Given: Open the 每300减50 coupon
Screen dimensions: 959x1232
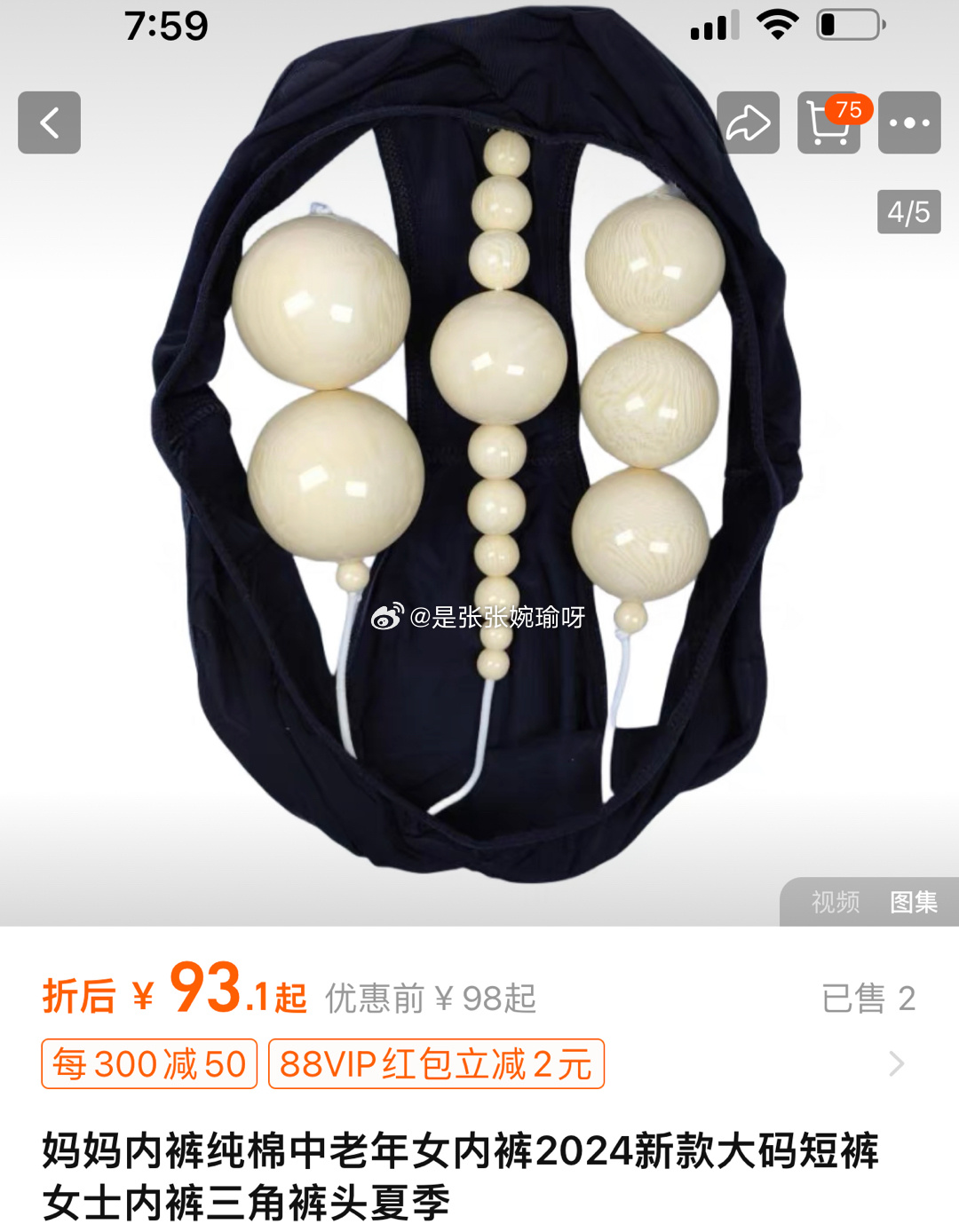Looking at the screenshot, I should pos(149,1063).
